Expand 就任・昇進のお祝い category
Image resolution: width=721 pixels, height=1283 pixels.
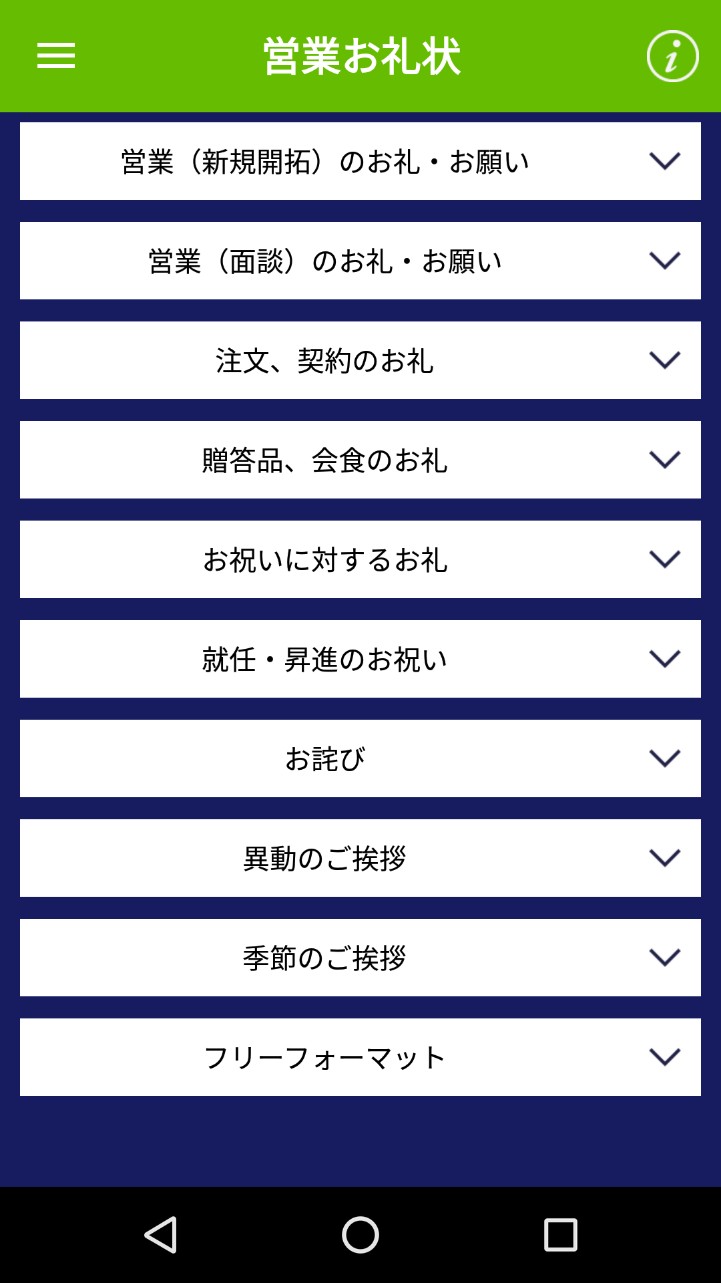[360, 659]
